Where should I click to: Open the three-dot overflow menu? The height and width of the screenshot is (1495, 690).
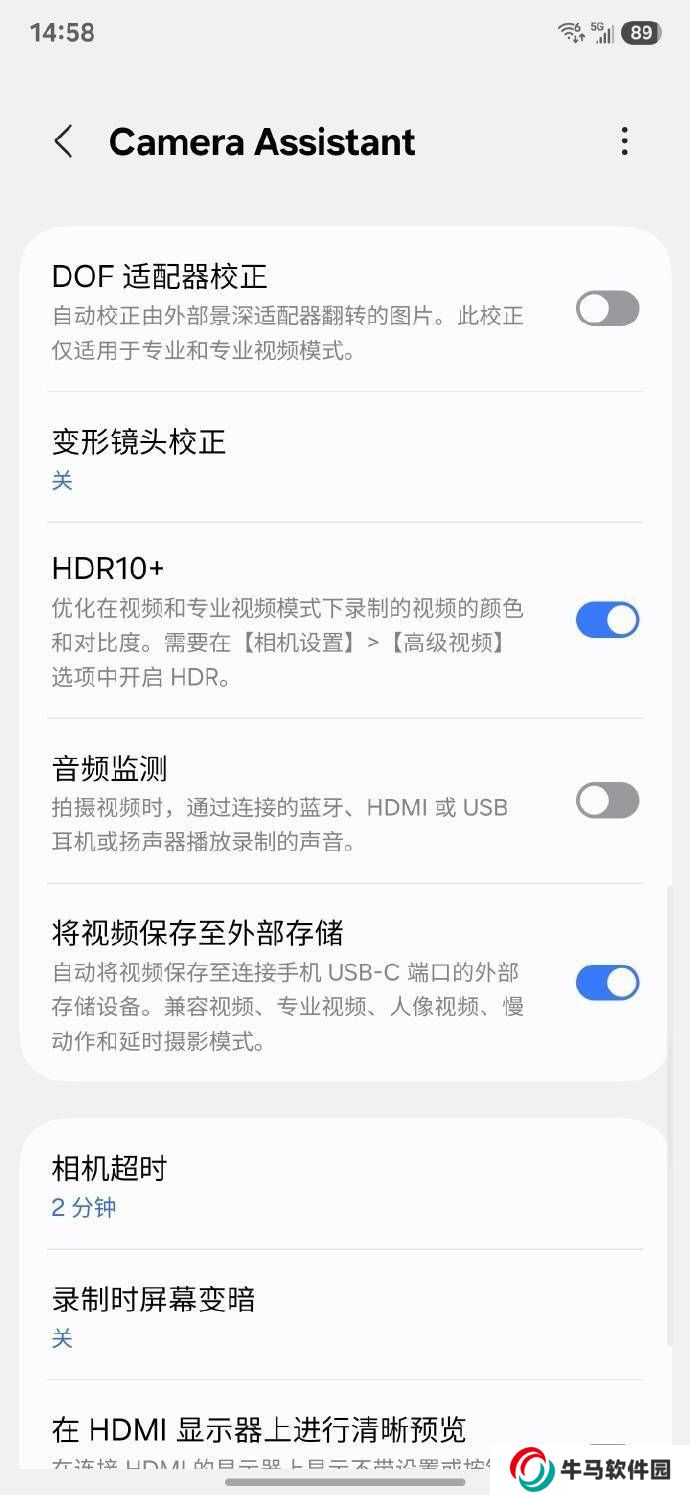[624, 141]
